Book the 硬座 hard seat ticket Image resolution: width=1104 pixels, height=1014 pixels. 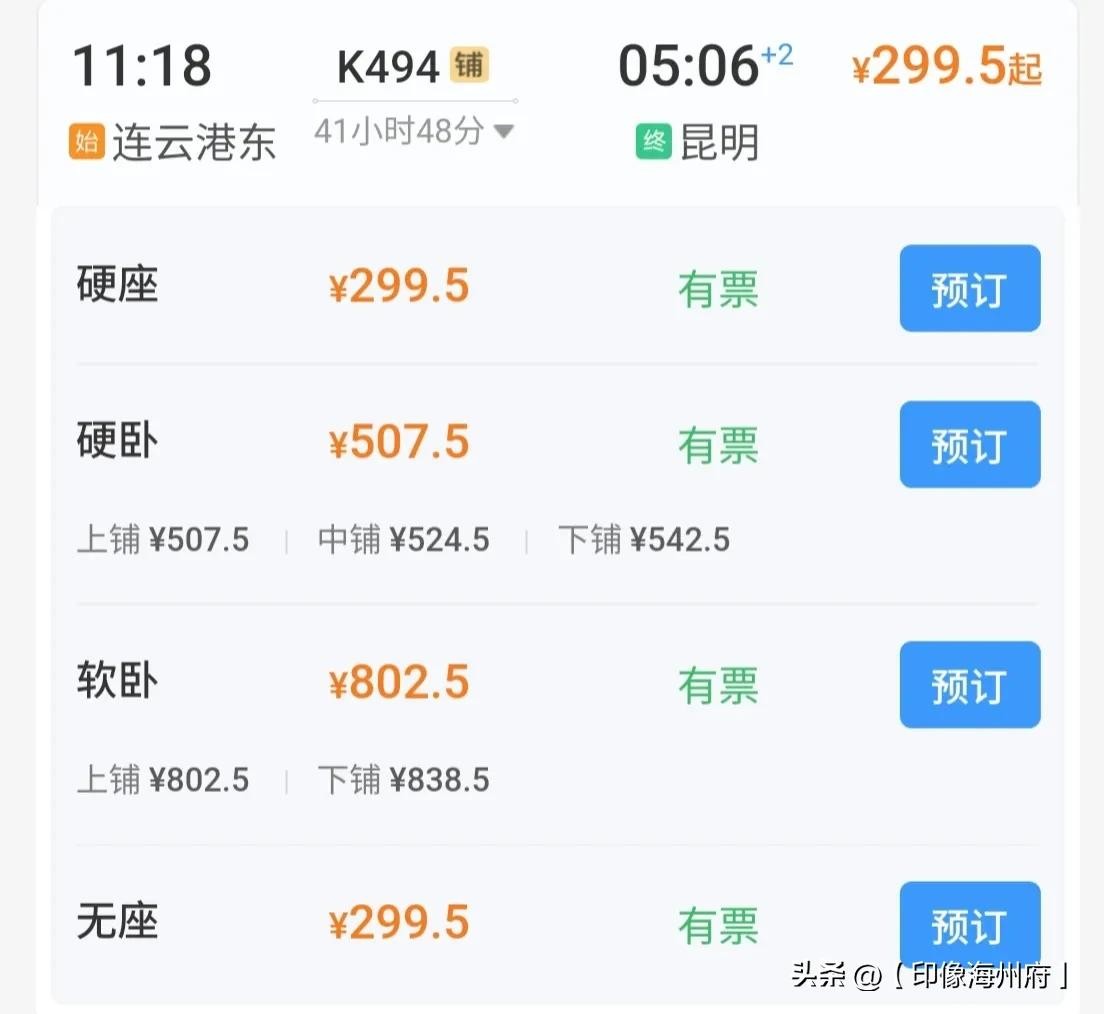click(969, 288)
